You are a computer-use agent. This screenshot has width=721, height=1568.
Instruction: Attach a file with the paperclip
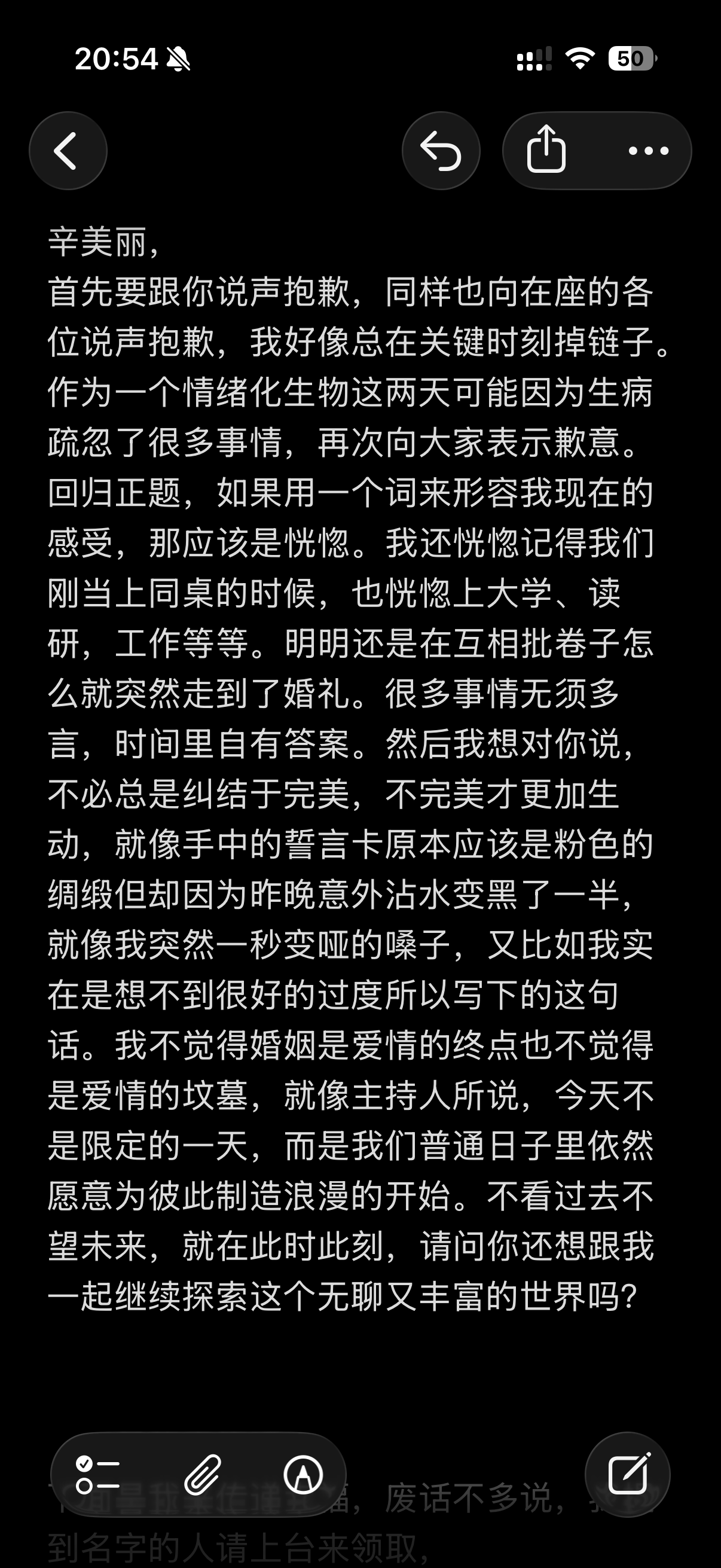pos(203,1475)
